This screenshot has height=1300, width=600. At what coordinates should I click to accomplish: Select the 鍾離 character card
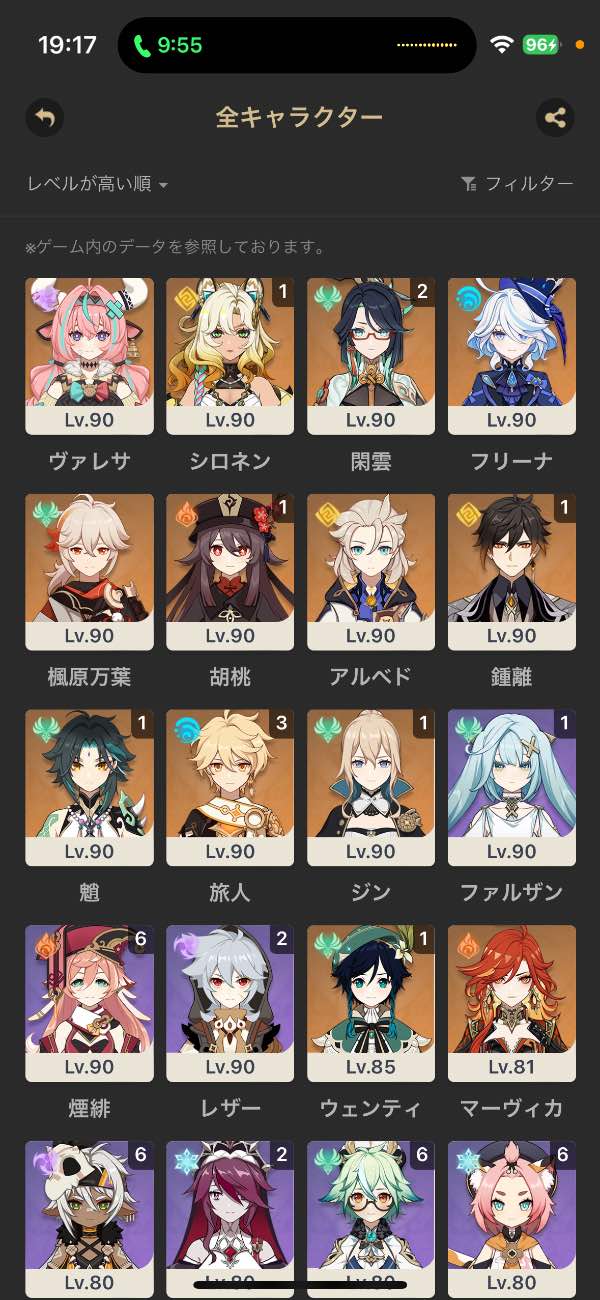512,571
